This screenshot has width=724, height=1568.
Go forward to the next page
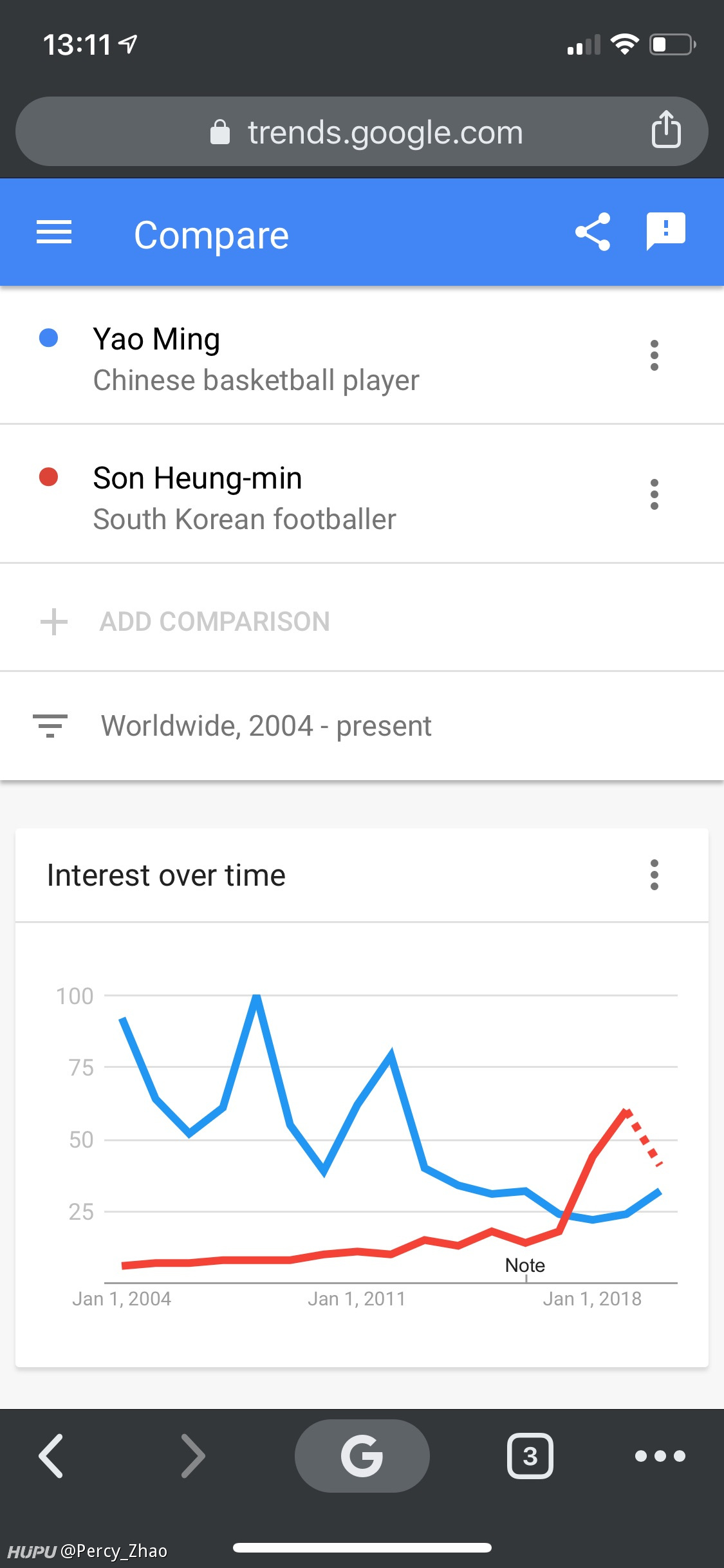(193, 1456)
